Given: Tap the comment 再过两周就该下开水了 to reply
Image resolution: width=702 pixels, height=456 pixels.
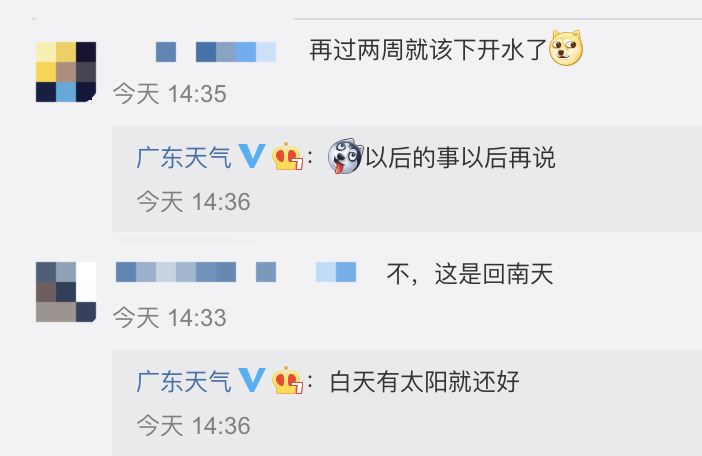Looking at the screenshot, I should (427, 51).
